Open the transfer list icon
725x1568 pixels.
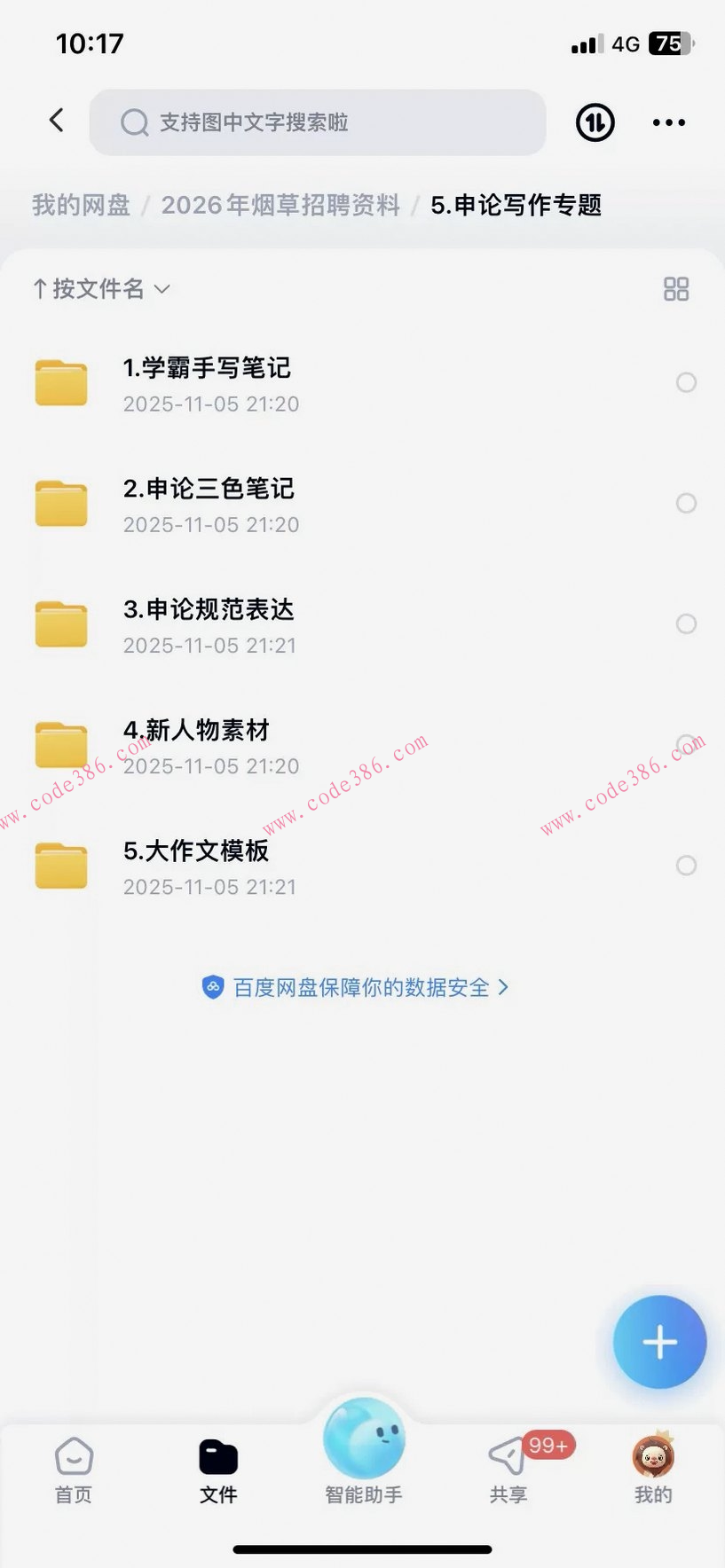594,122
